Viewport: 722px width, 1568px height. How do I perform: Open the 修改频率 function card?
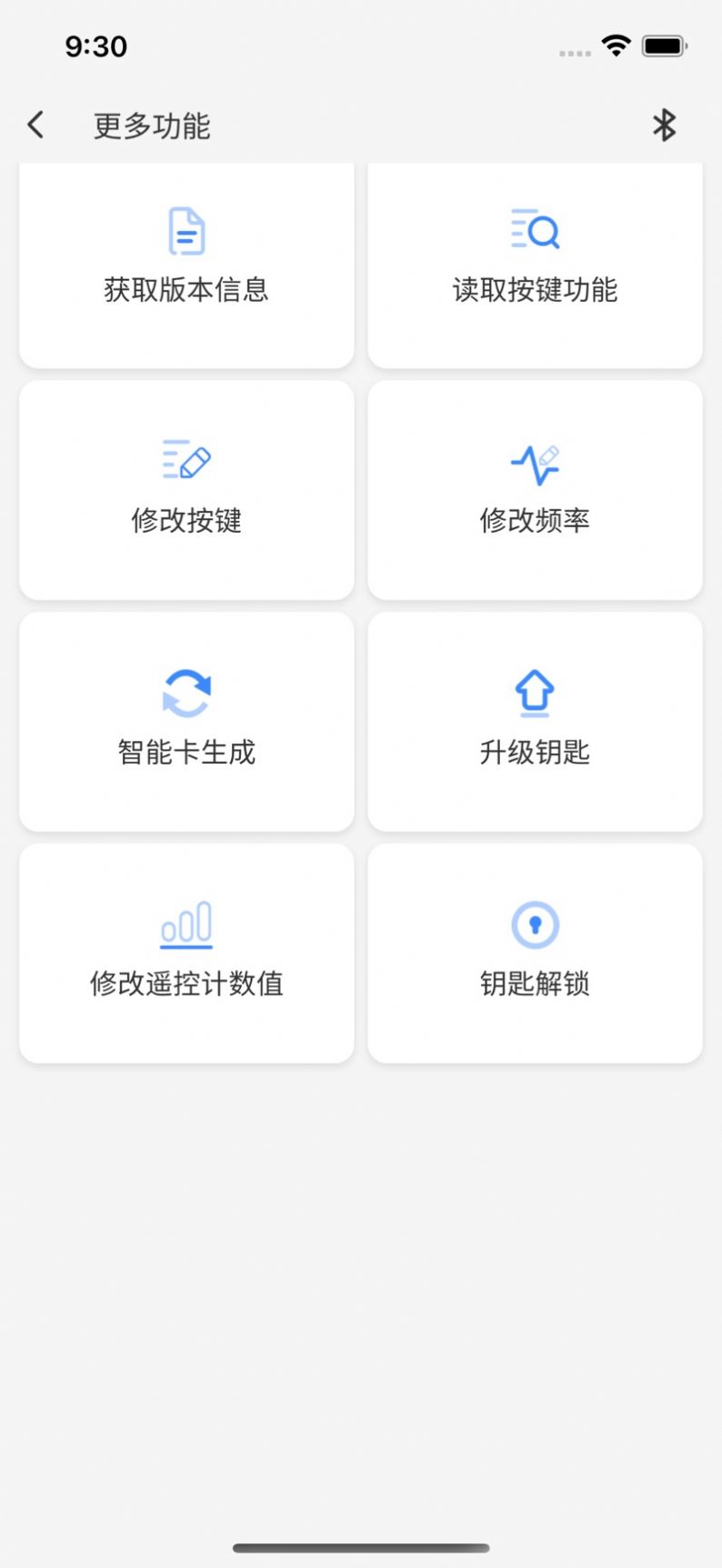(536, 491)
